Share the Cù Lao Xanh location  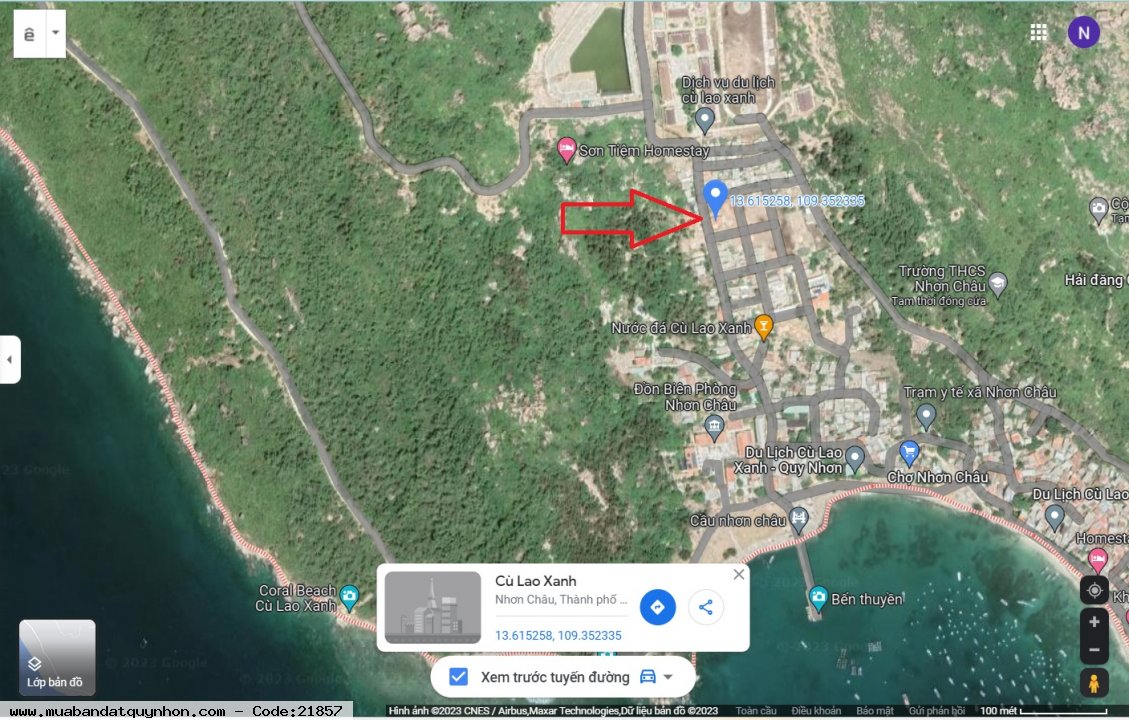pyautogui.click(x=706, y=607)
